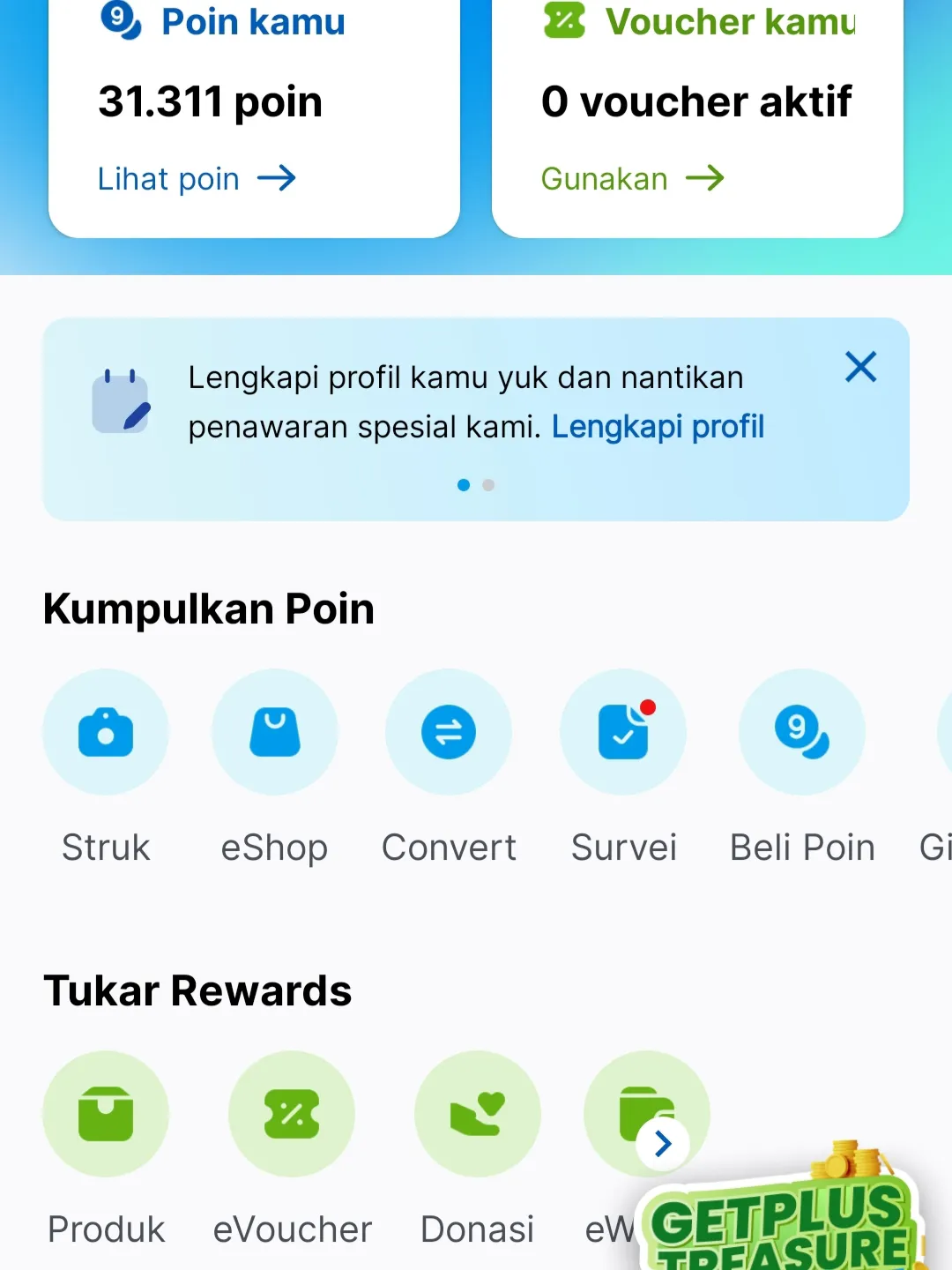Open Produk under Tukar Rewards

pos(106,1115)
